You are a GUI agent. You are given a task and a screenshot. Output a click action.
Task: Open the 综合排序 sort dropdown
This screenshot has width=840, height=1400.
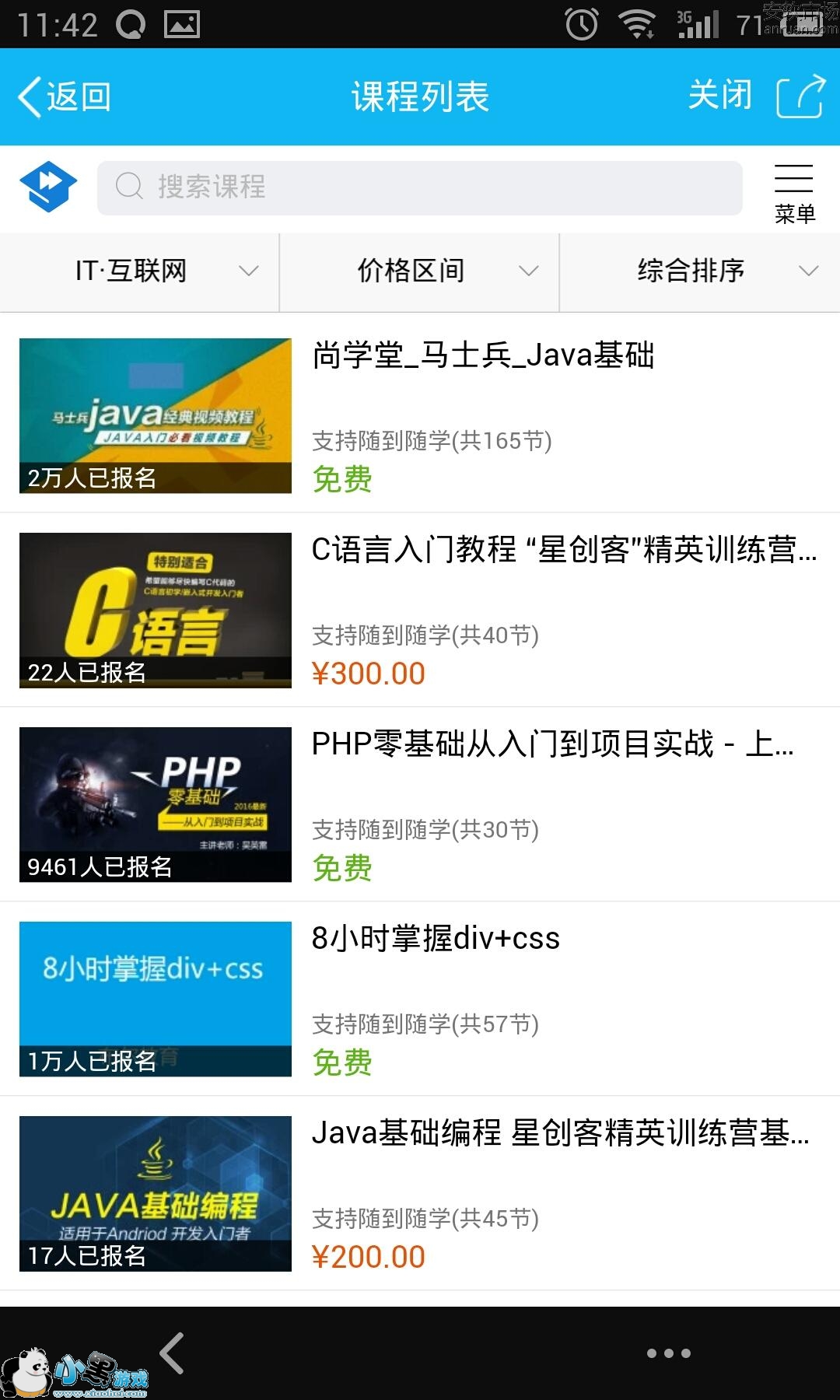699,271
